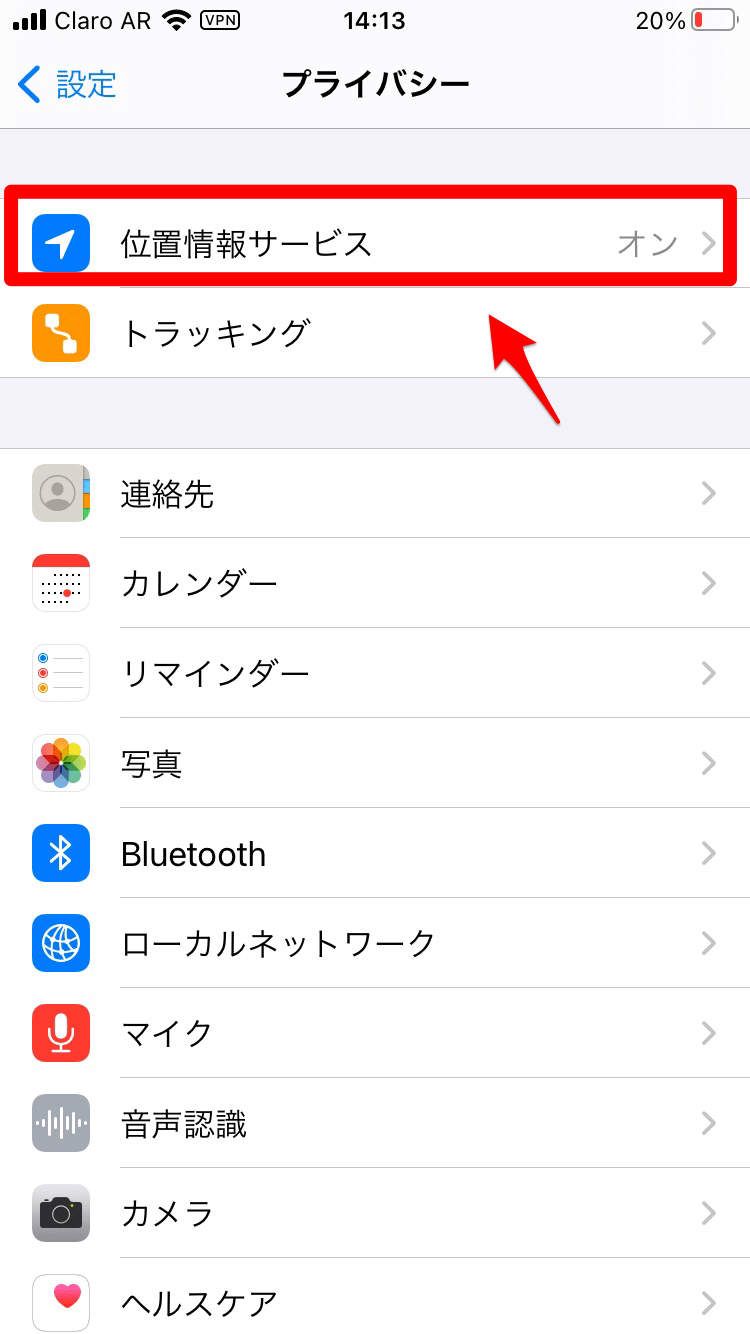Select the Bluetooth icon

click(x=60, y=853)
